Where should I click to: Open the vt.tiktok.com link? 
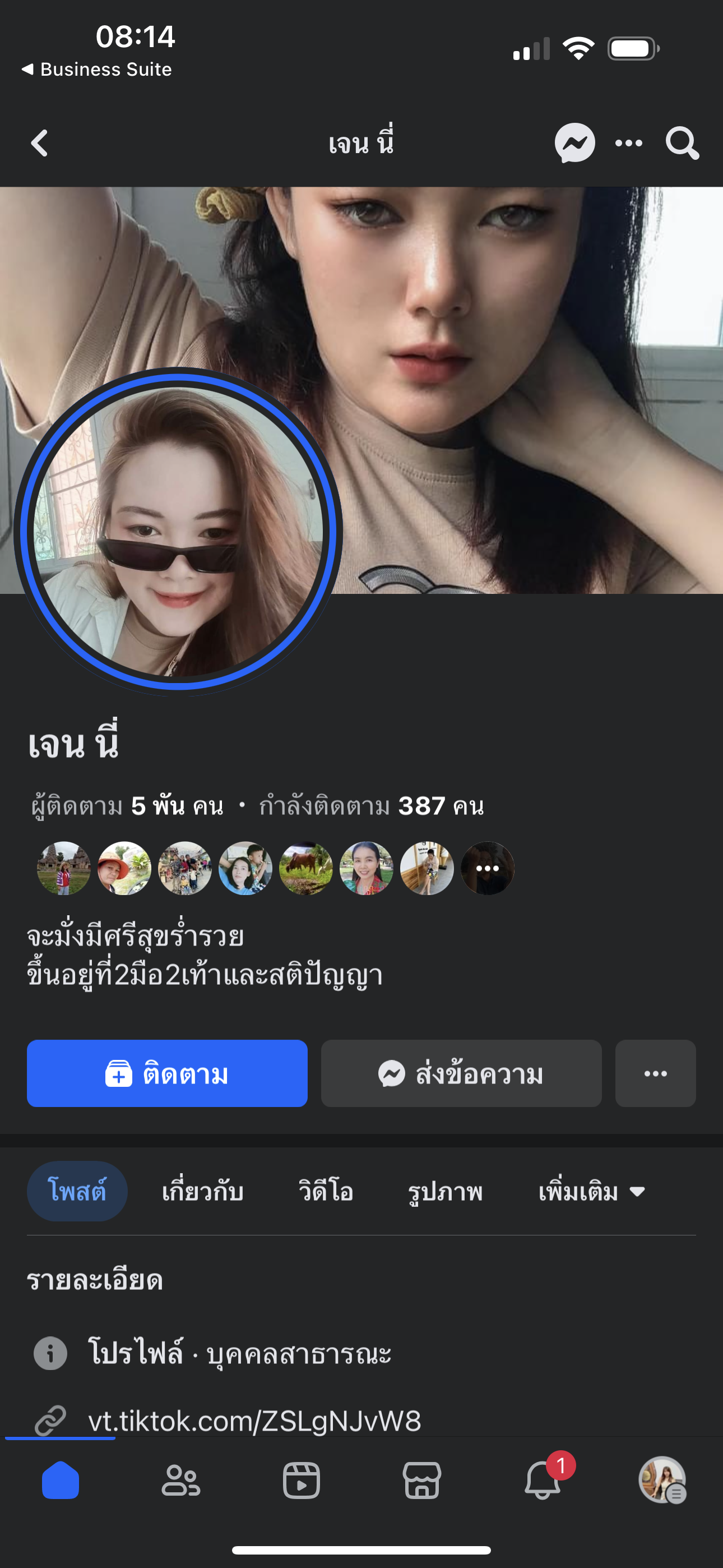point(254,1421)
